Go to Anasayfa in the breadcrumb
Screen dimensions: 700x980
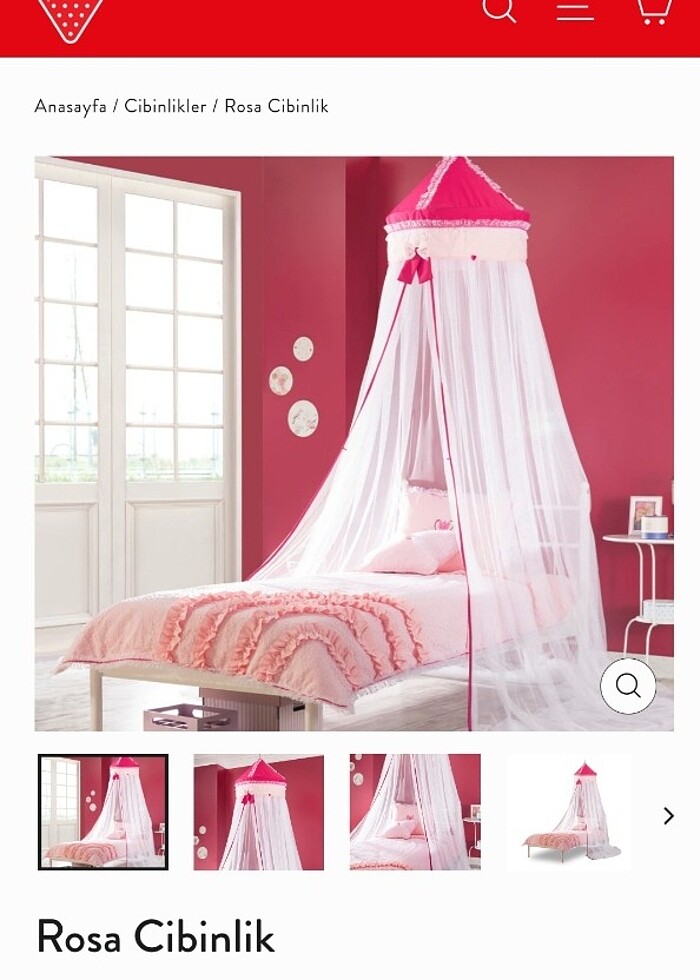tap(70, 106)
